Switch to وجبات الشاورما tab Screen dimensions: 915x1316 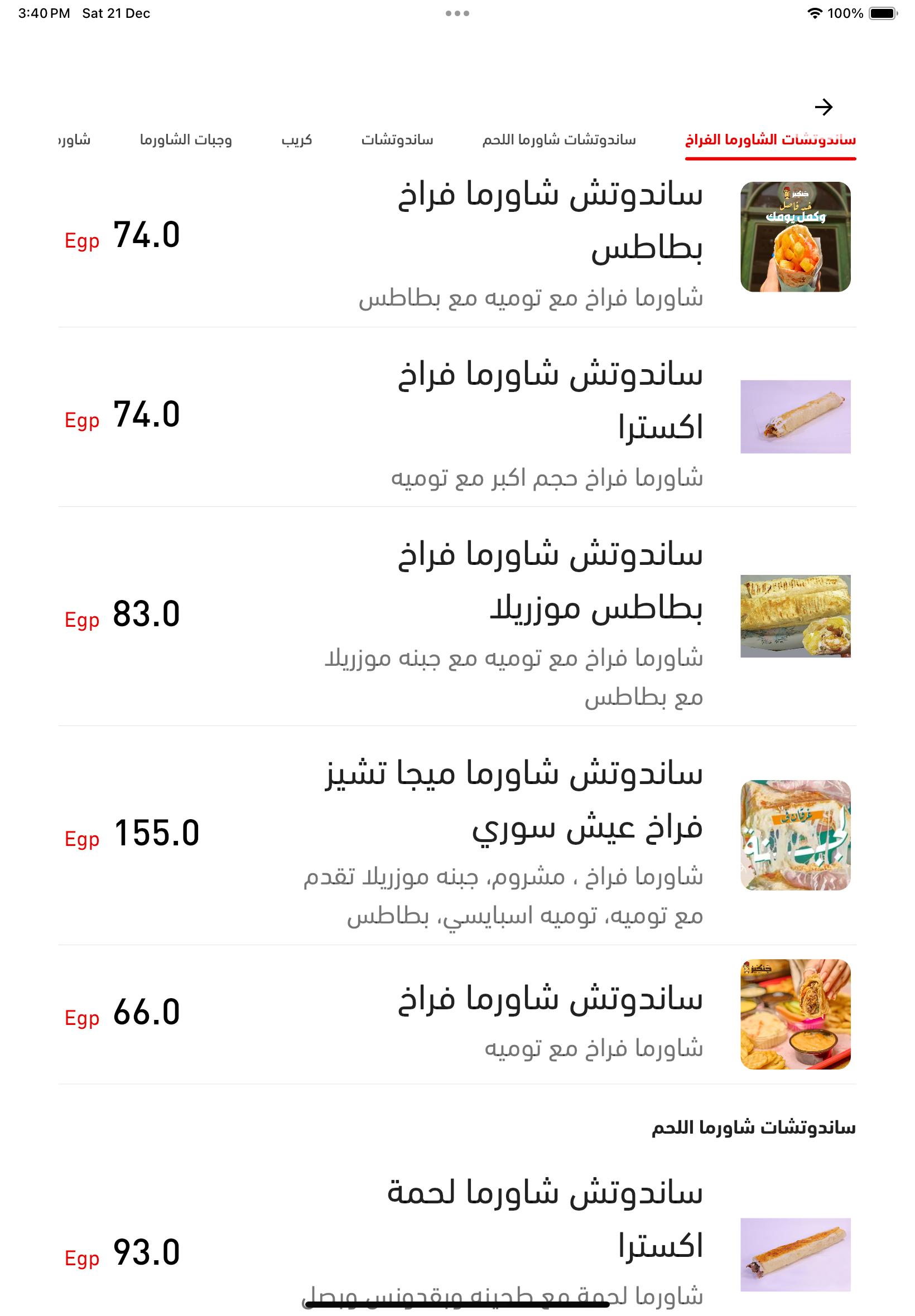coord(186,141)
